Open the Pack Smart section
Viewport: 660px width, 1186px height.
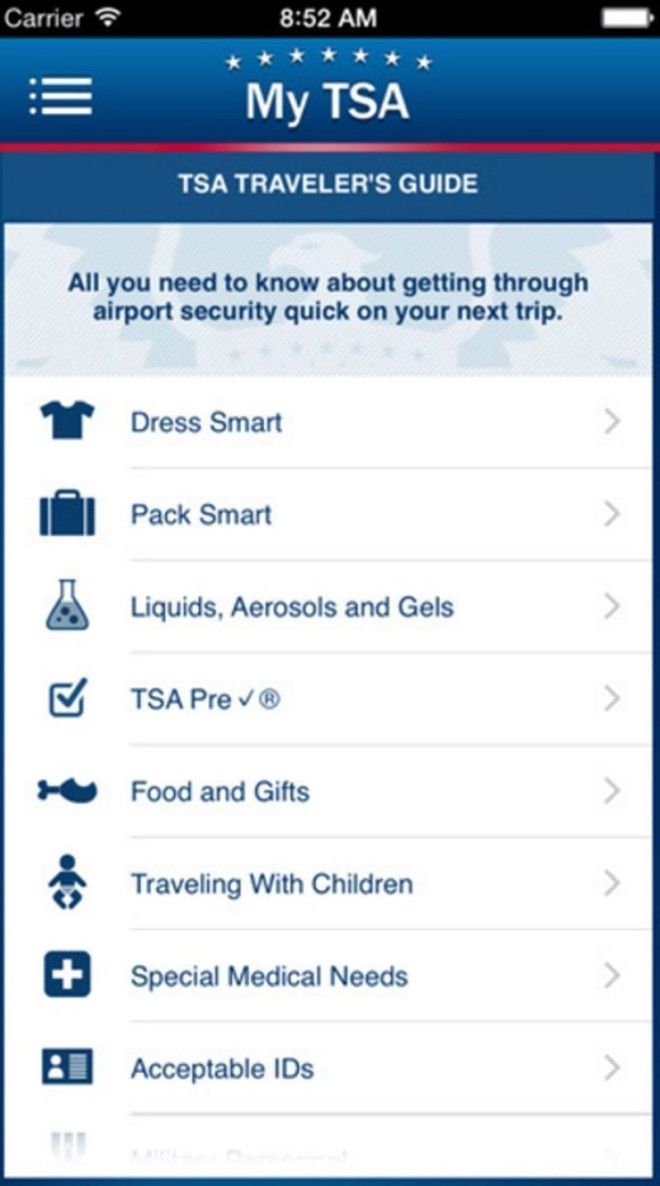330,515
